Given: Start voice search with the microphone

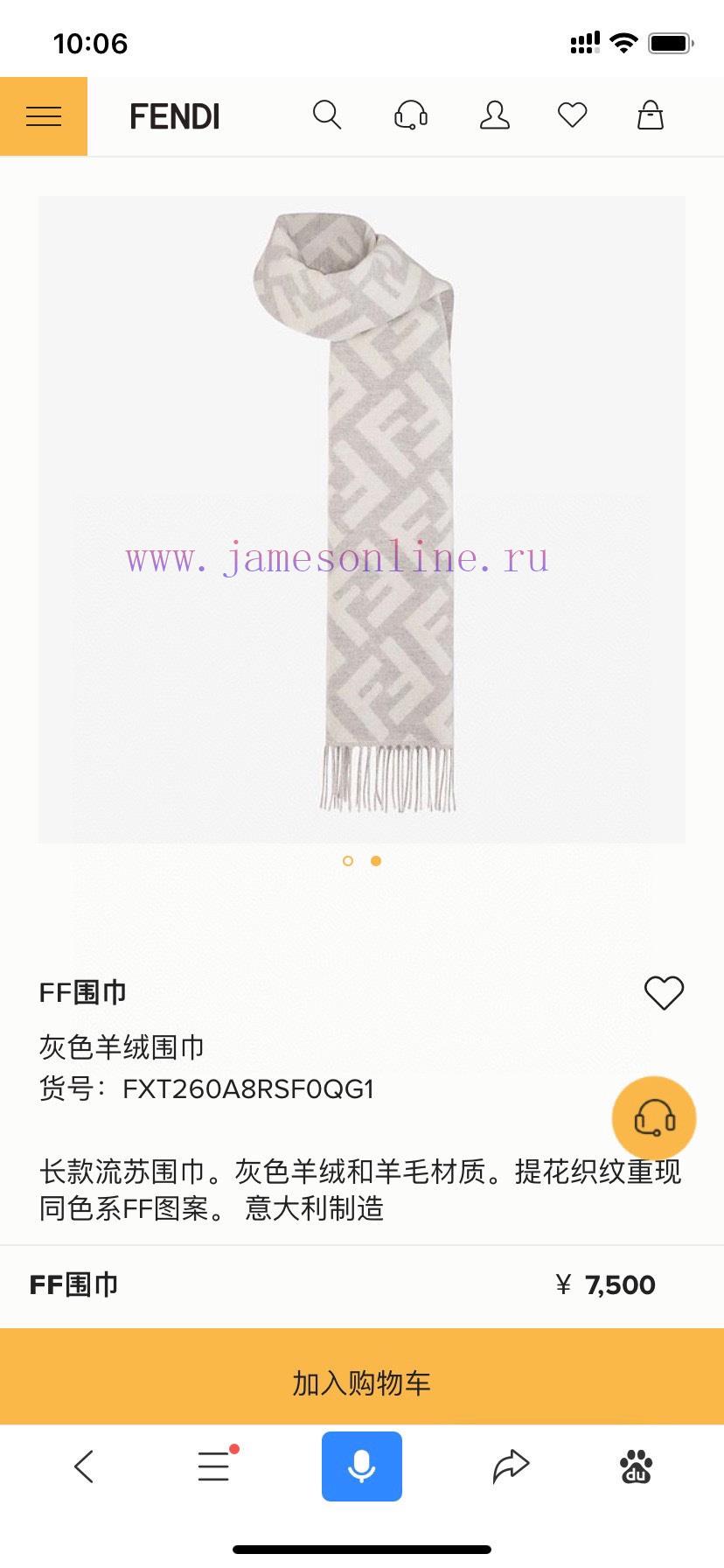Looking at the screenshot, I should tap(362, 1466).
